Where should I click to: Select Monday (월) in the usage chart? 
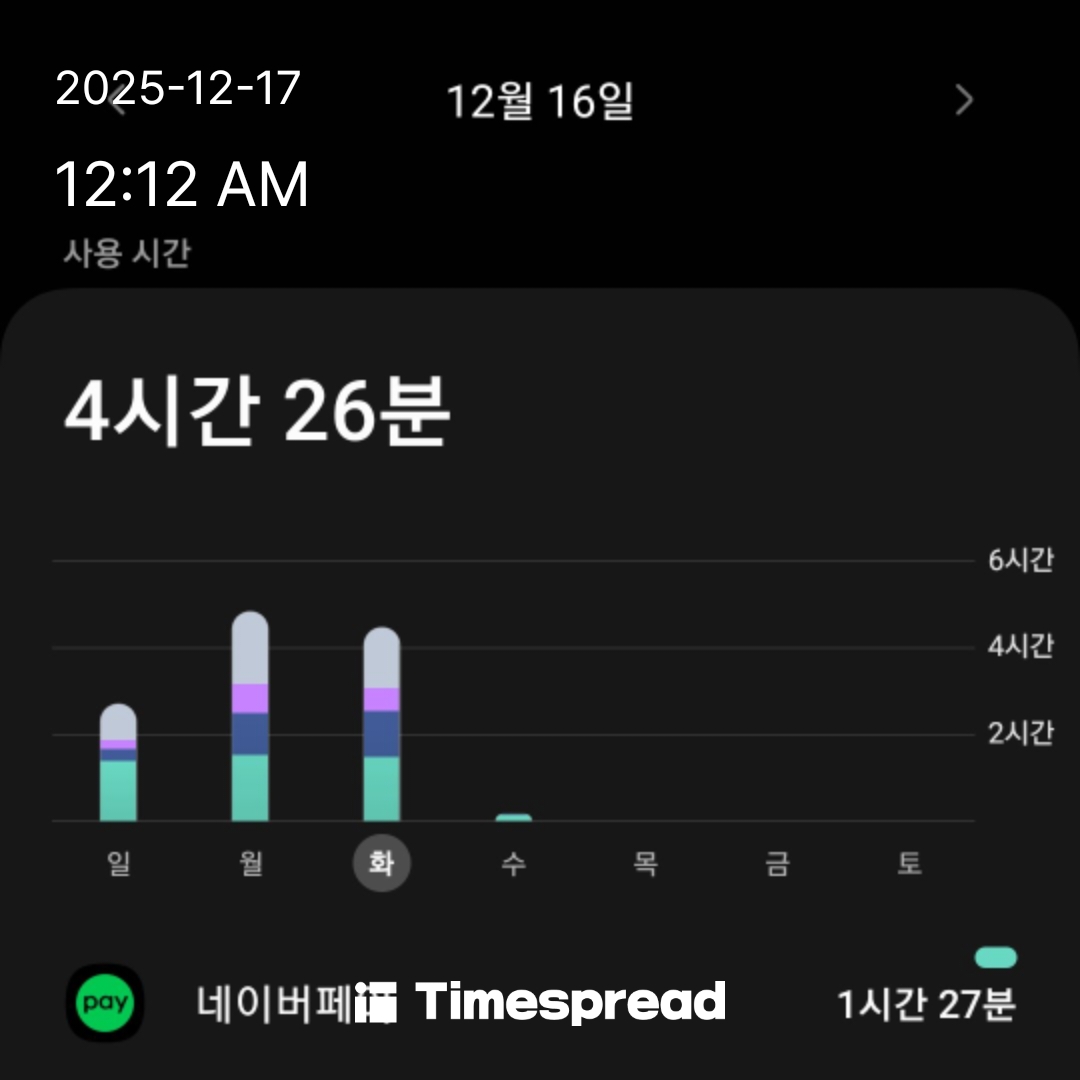tap(250, 863)
